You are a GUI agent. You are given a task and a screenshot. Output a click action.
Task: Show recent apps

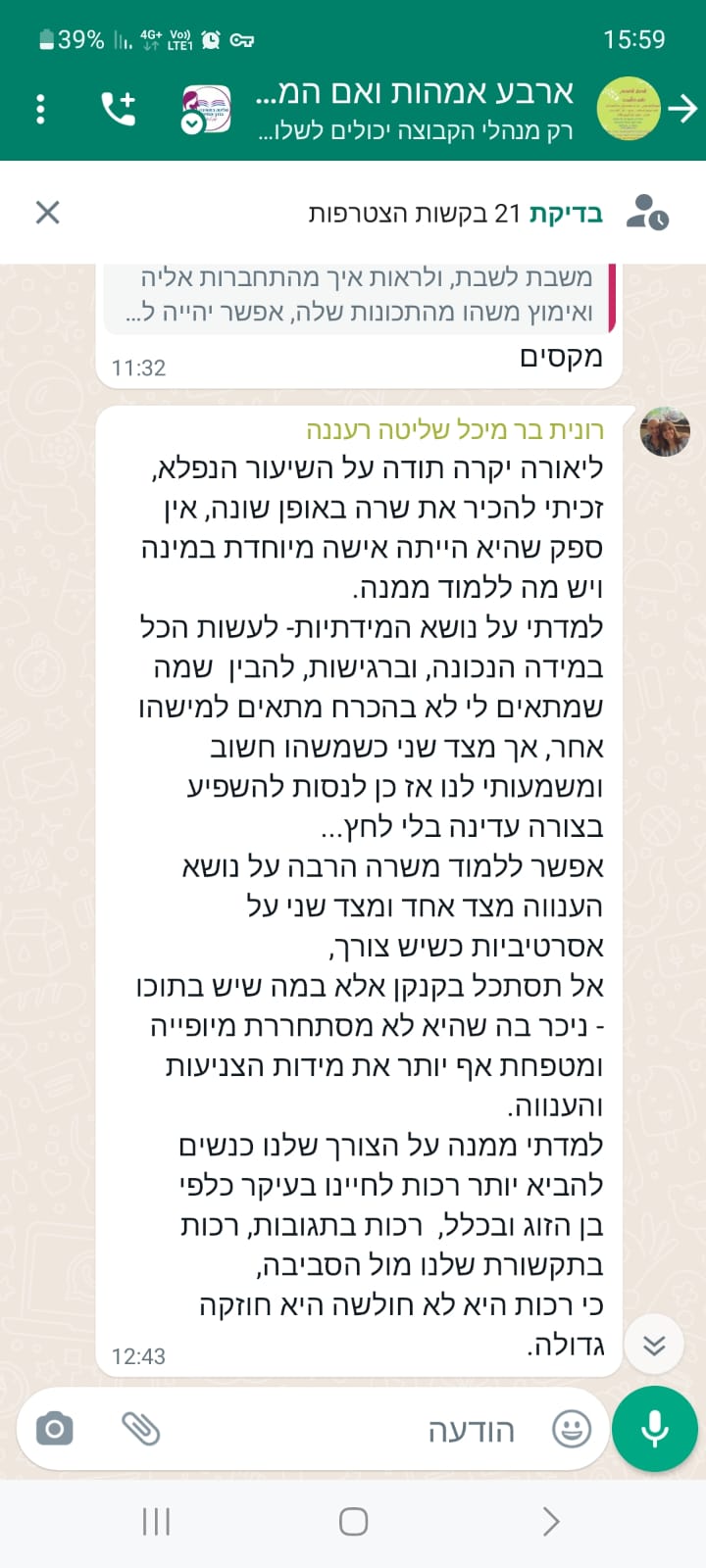click(157, 1521)
